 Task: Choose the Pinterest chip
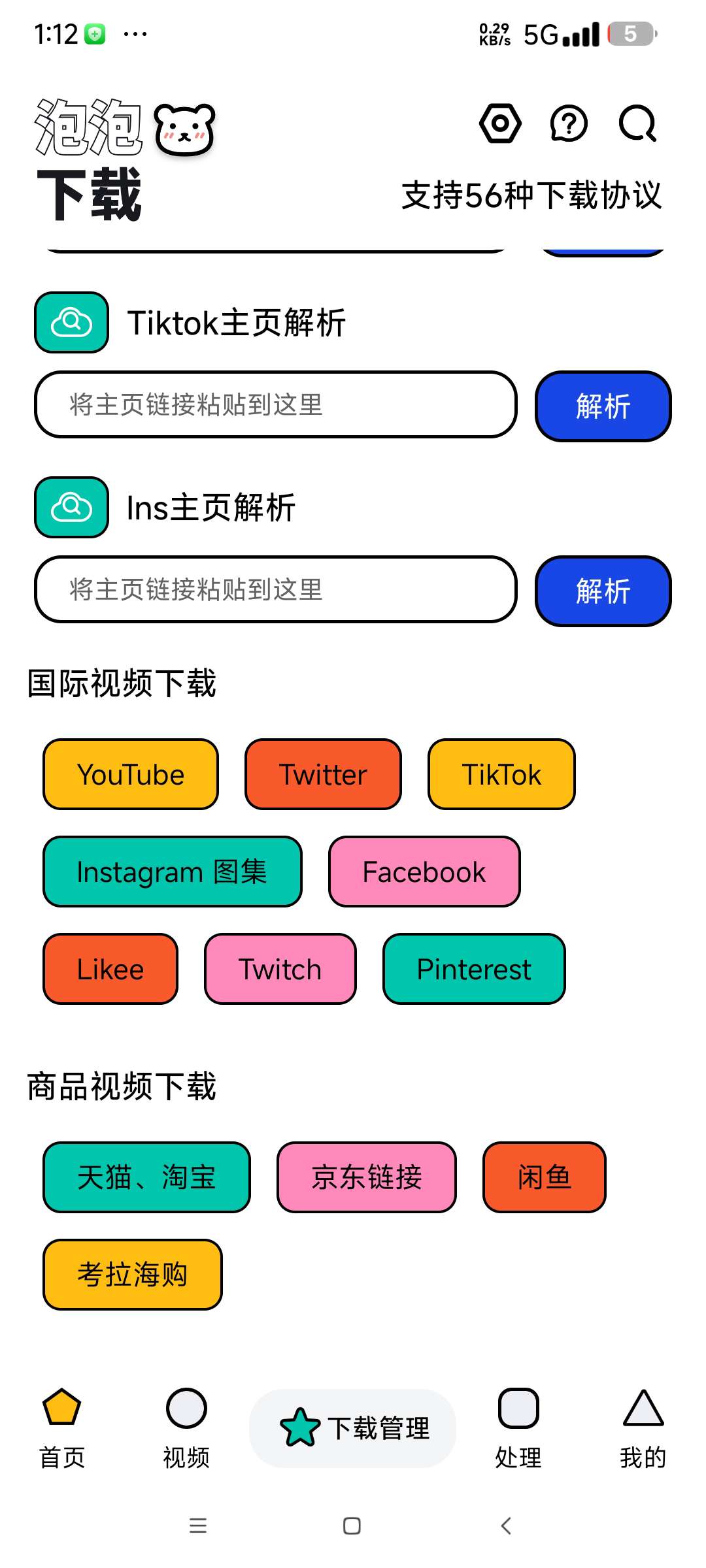point(474,970)
